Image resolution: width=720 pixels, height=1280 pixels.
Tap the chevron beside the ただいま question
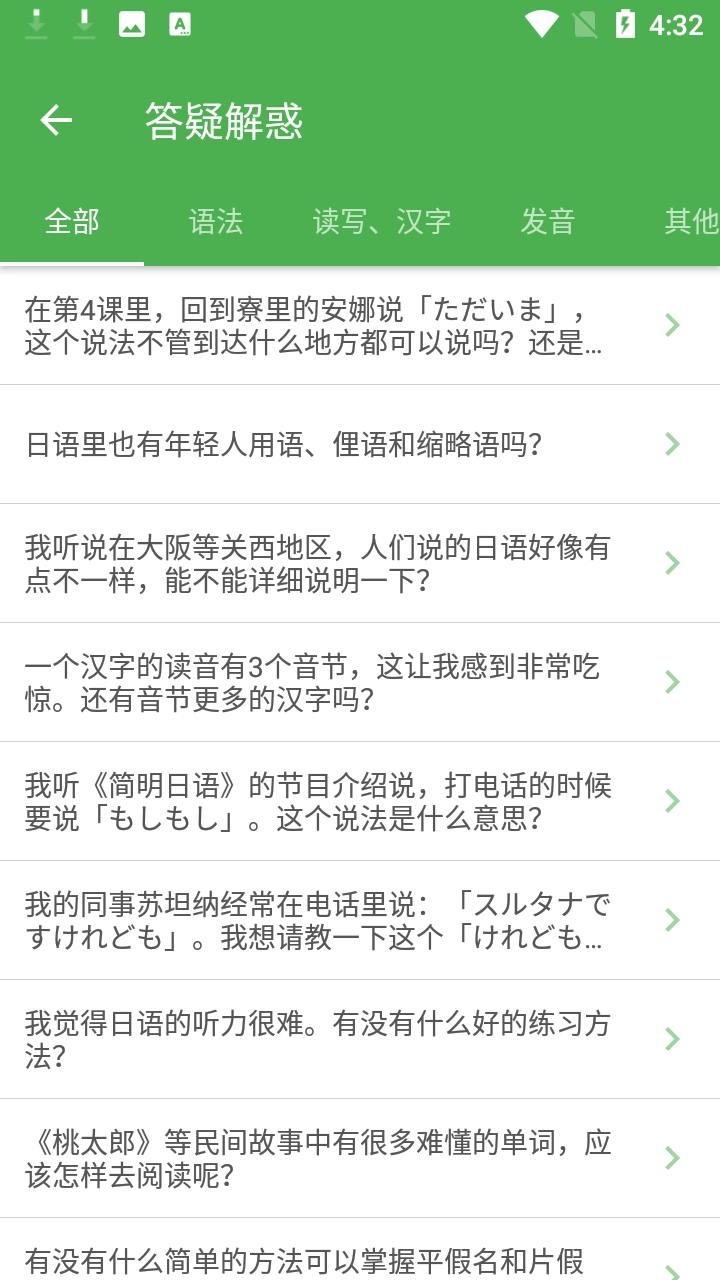(x=671, y=324)
